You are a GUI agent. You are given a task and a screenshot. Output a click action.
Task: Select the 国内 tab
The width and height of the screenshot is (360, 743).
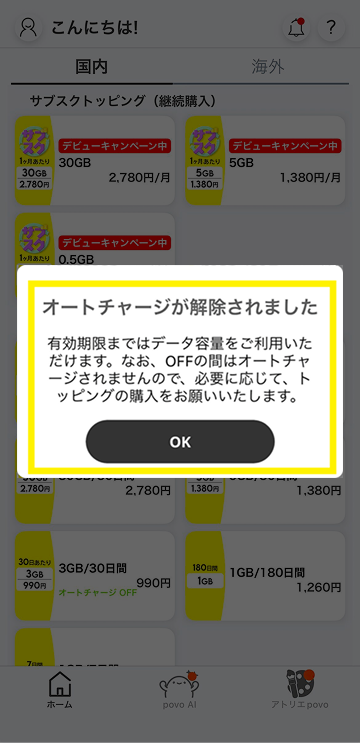(92, 67)
